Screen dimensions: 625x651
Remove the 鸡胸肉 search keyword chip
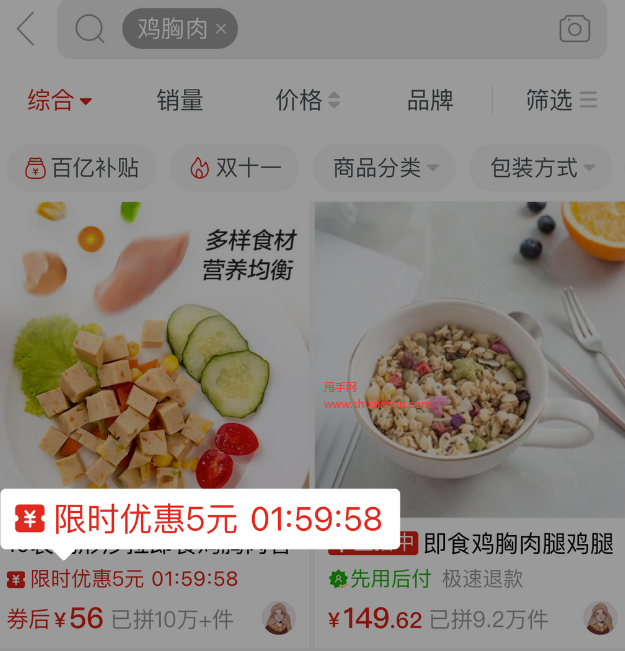[x=221, y=30]
